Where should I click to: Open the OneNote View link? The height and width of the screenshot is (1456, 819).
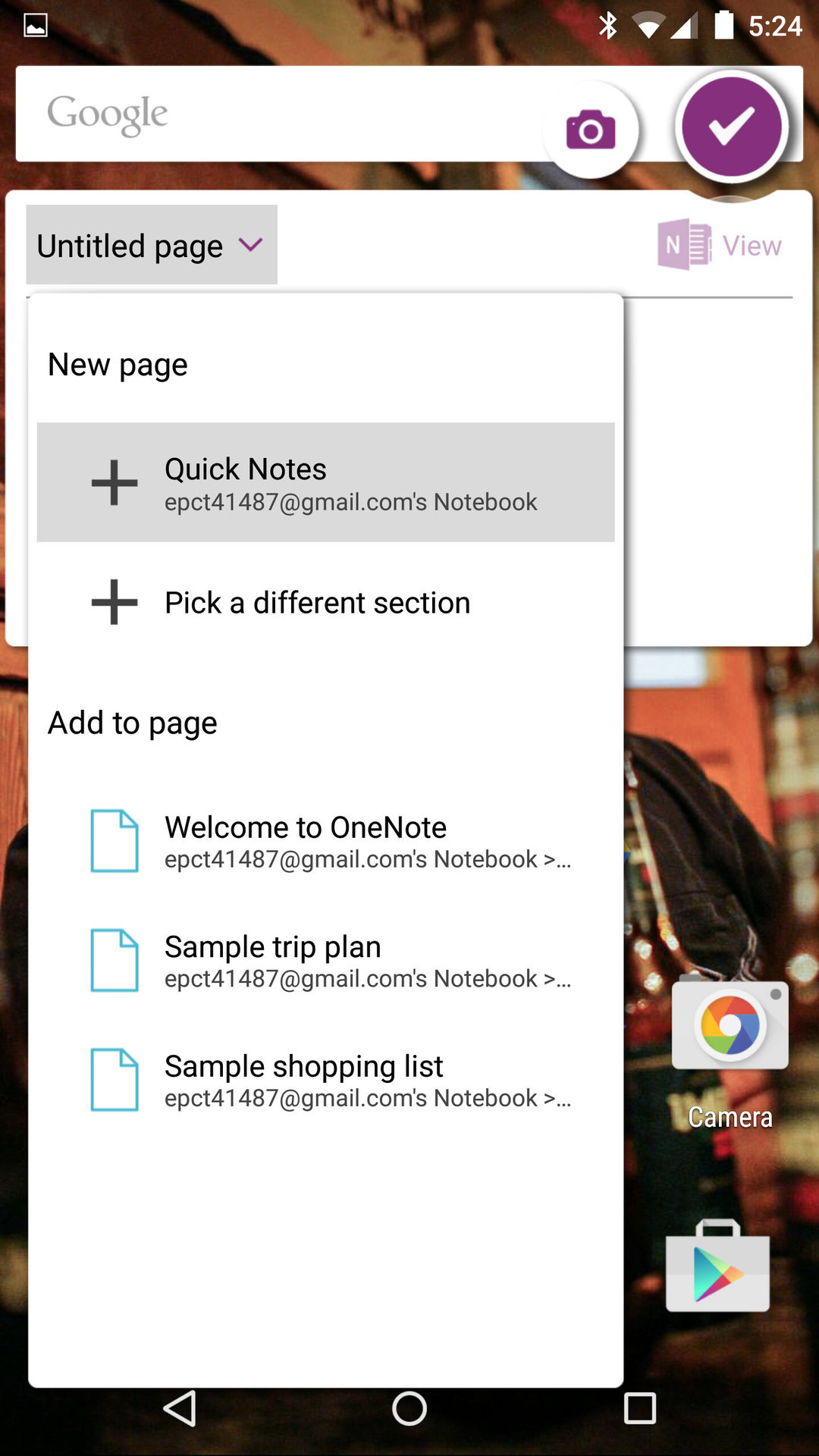click(x=719, y=245)
